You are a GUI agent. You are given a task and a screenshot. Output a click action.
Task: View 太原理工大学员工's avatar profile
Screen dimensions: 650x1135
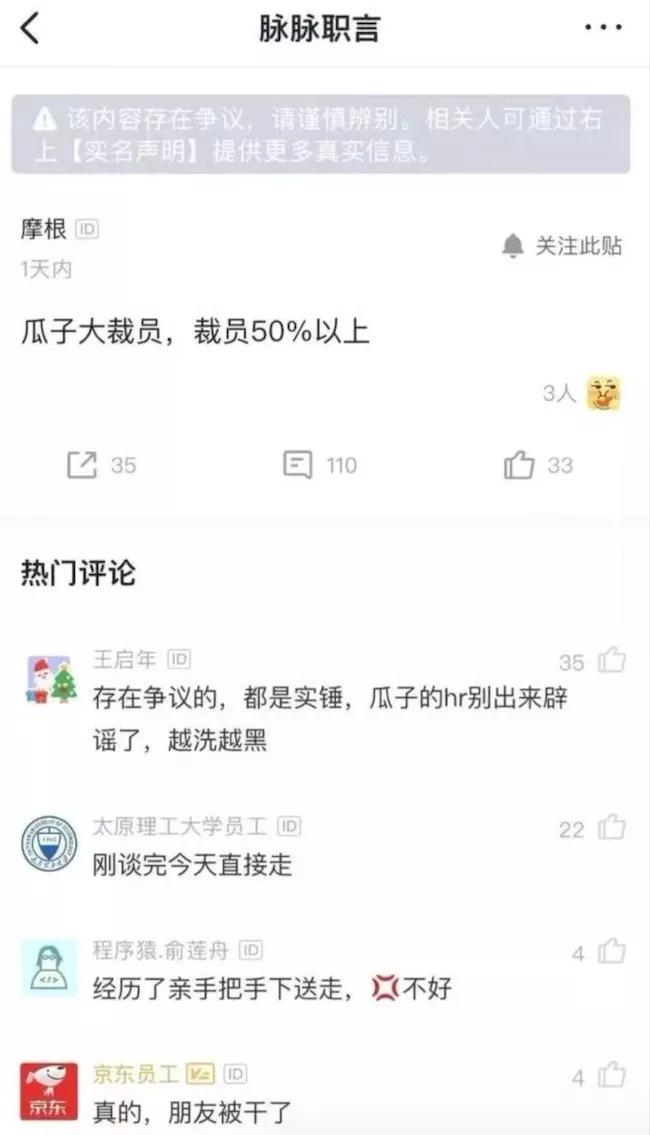[x=48, y=845]
